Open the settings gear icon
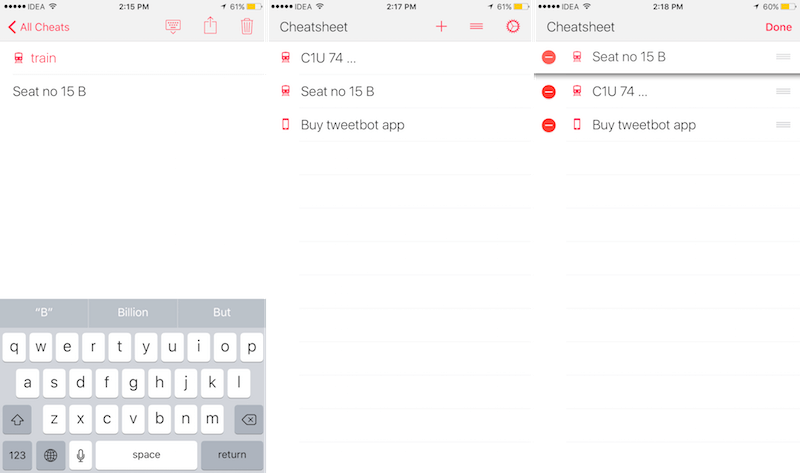 (513, 27)
